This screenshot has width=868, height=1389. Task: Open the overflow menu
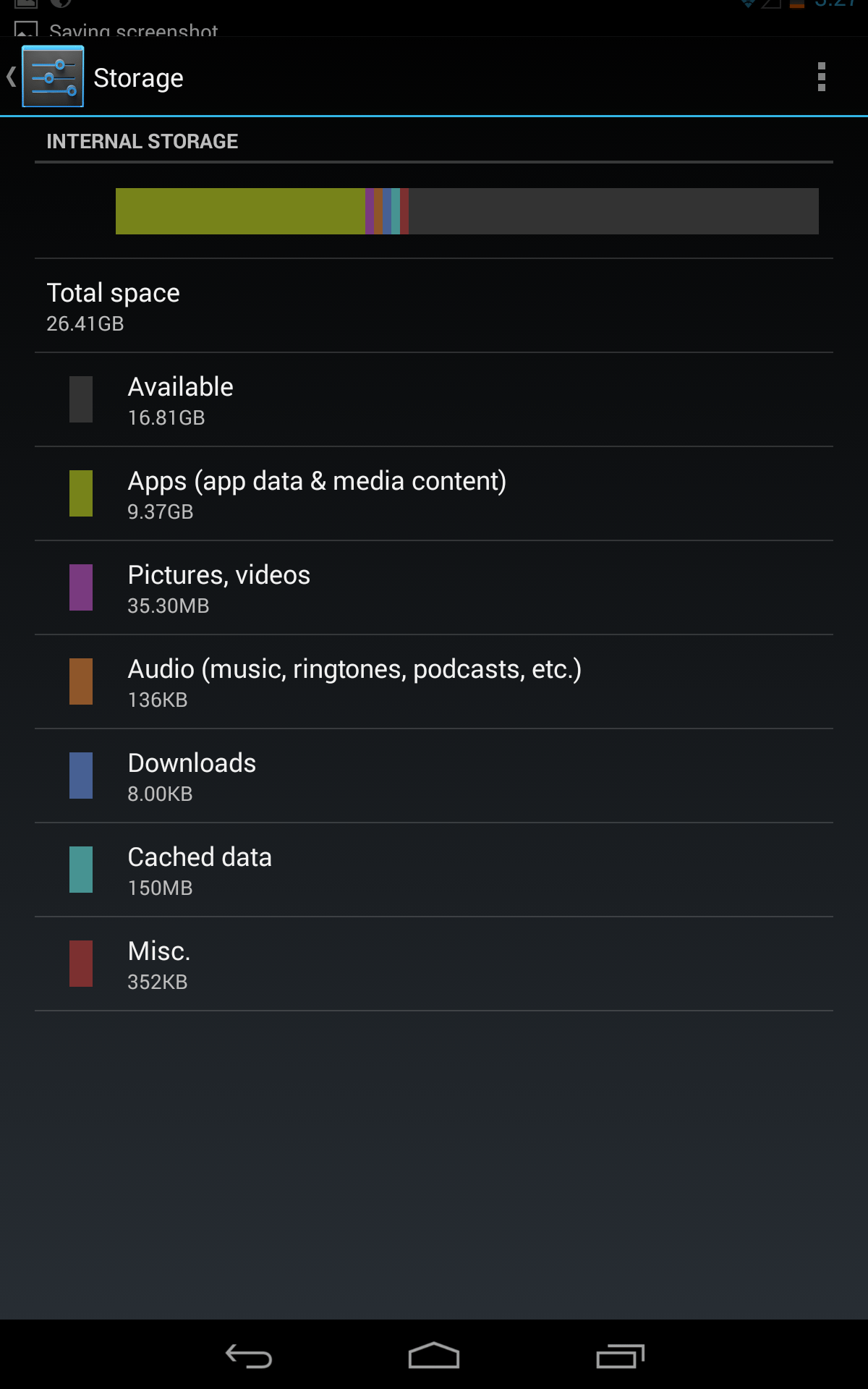(821, 77)
